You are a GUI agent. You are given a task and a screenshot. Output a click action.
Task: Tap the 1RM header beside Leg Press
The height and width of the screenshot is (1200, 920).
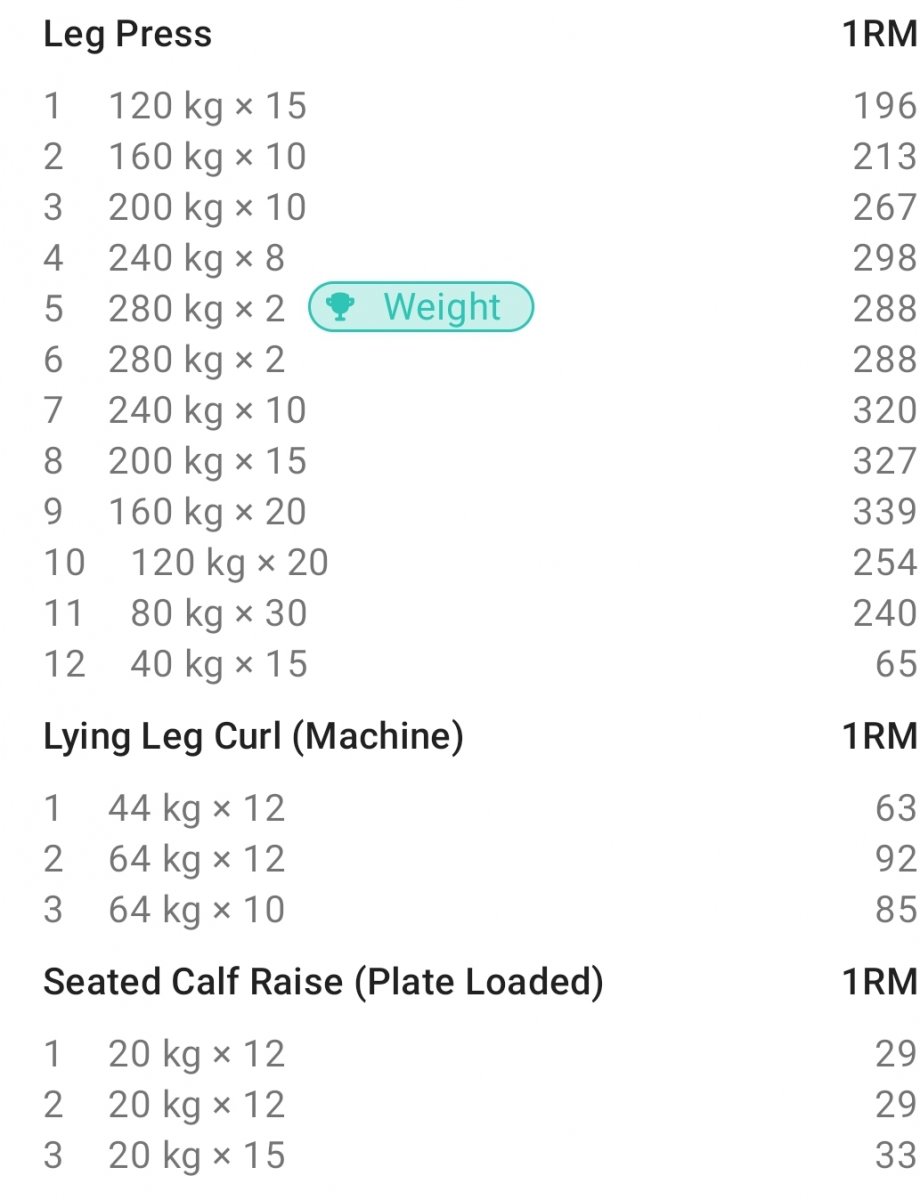point(880,33)
